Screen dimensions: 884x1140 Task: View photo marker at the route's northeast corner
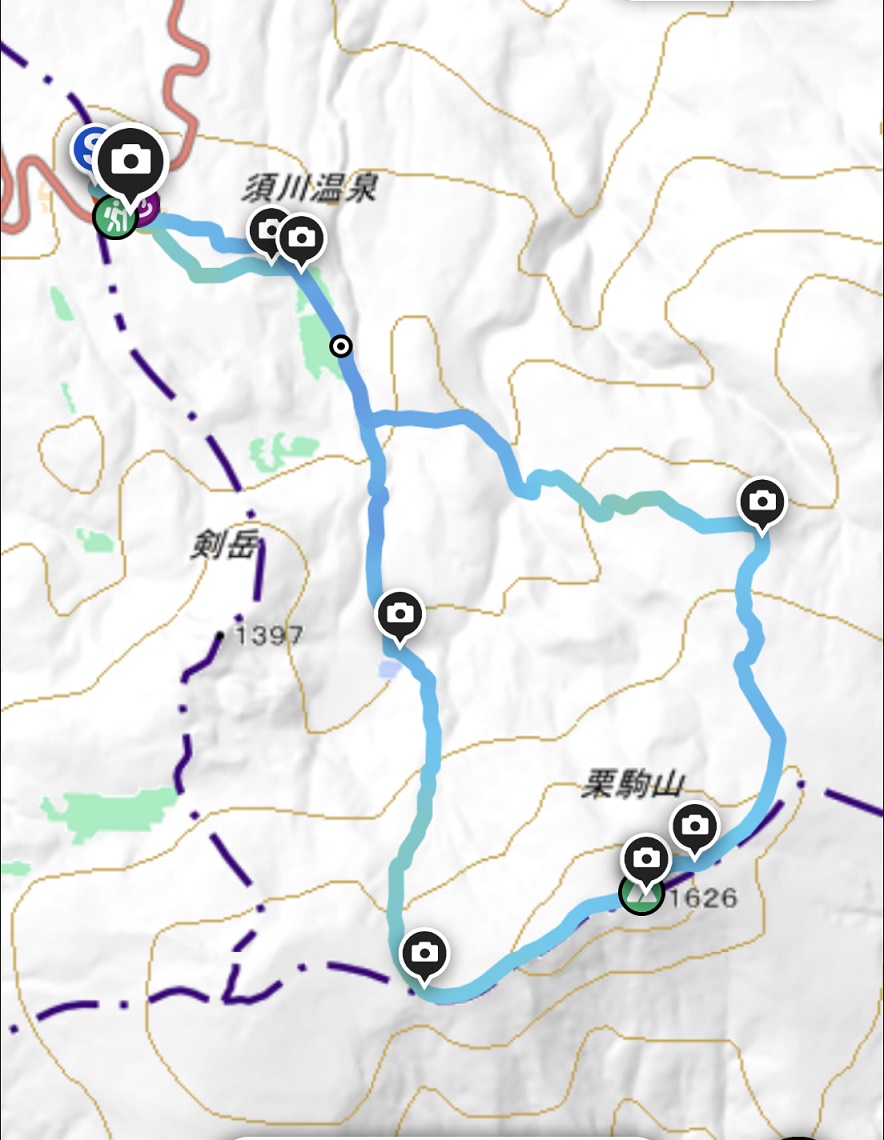pyautogui.click(x=762, y=499)
